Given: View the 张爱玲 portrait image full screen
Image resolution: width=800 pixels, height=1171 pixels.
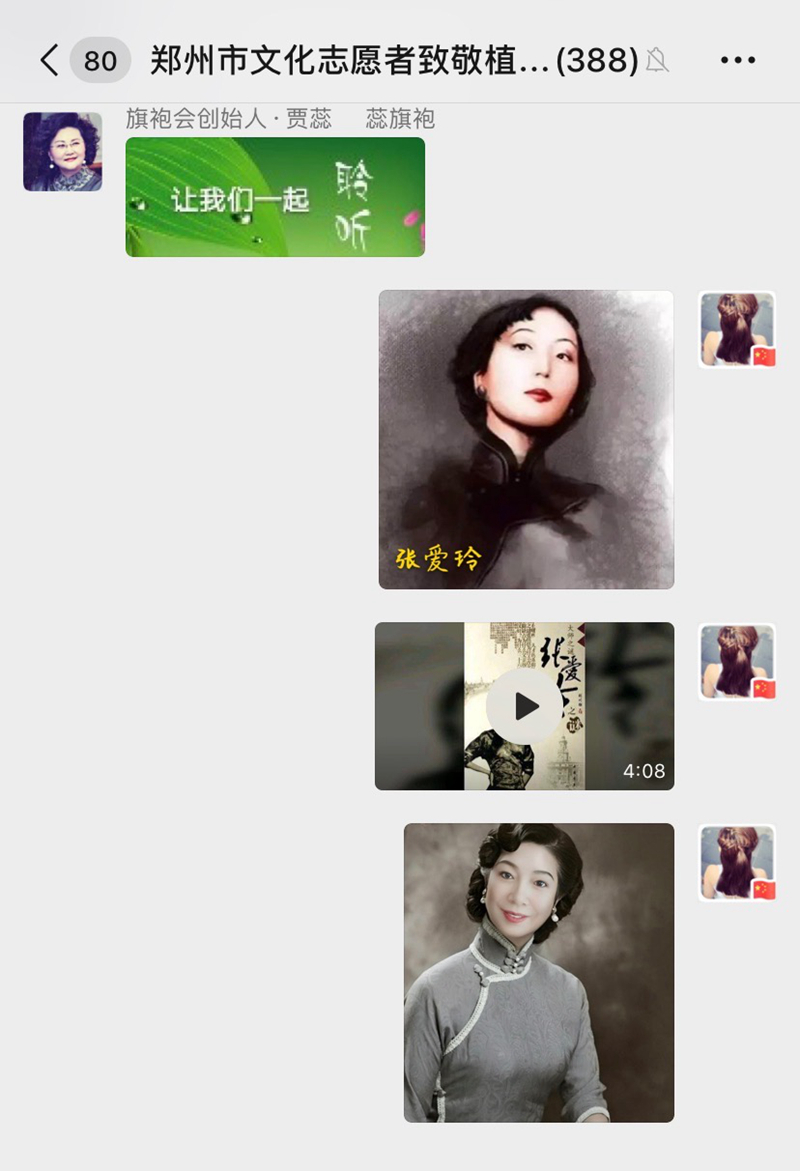Looking at the screenshot, I should [x=526, y=439].
